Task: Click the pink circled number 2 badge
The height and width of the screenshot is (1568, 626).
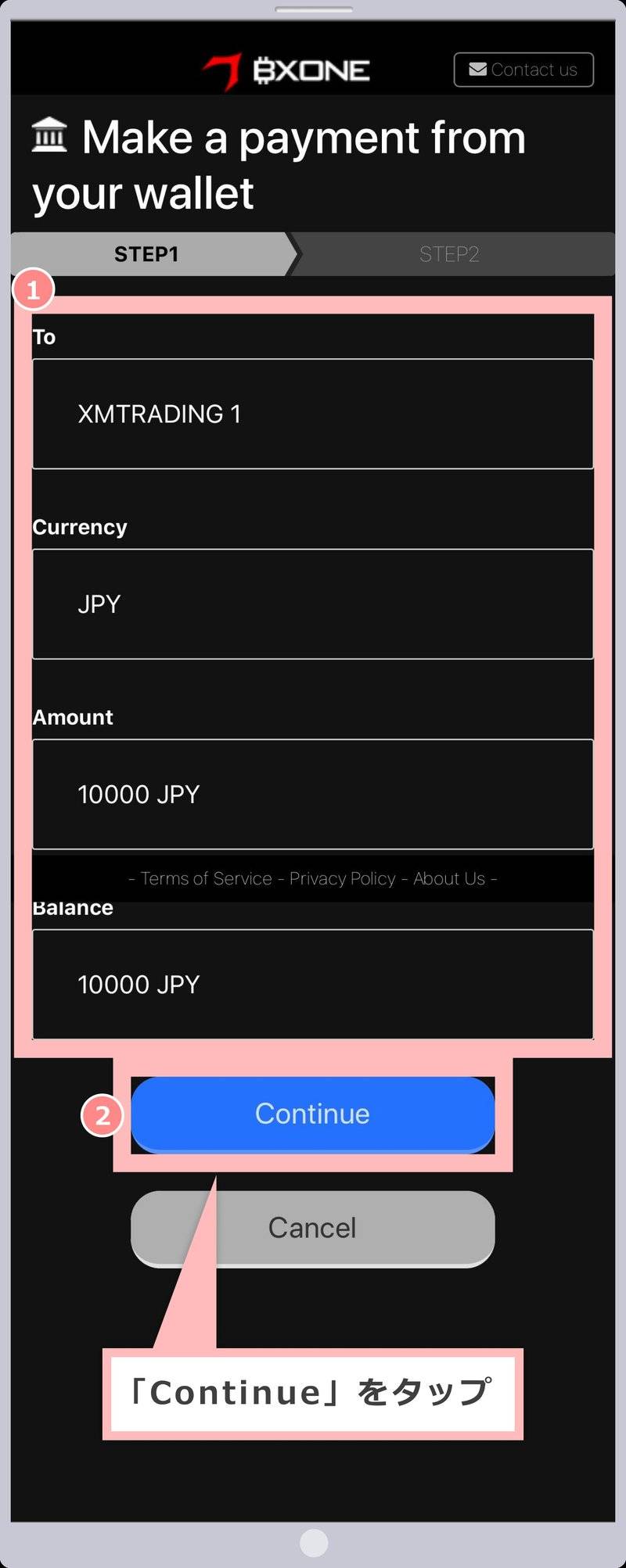Action: click(102, 1117)
